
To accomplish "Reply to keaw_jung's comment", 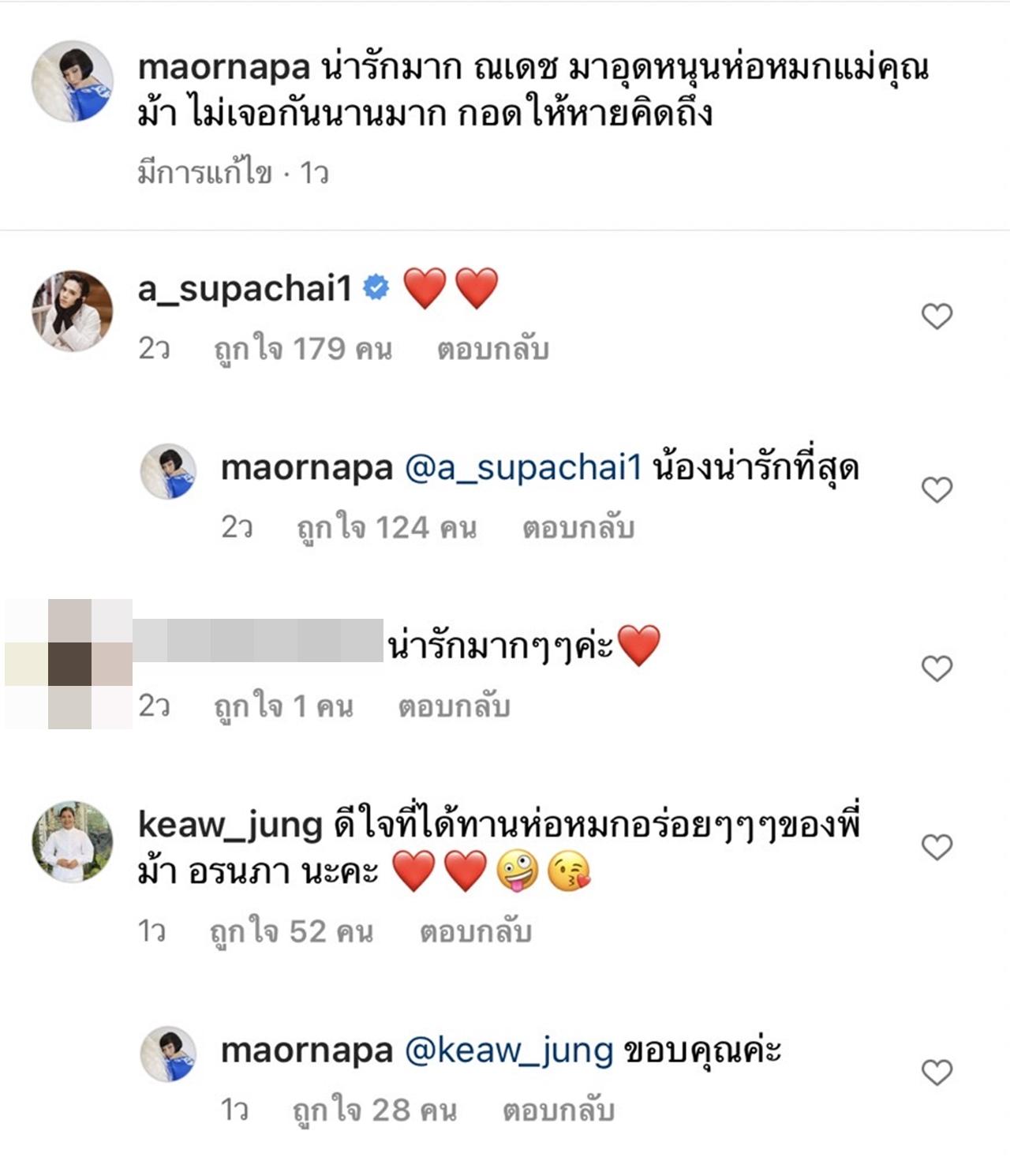I will point(475,931).
